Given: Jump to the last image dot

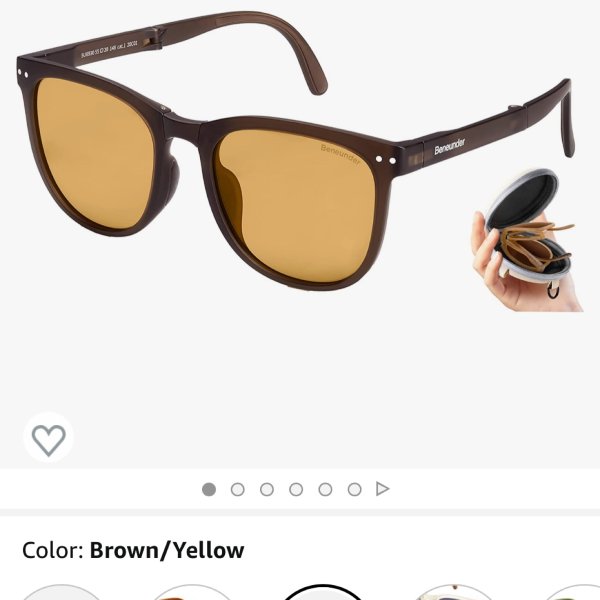Looking at the screenshot, I should pyautogui.click(x=354, y=489).
